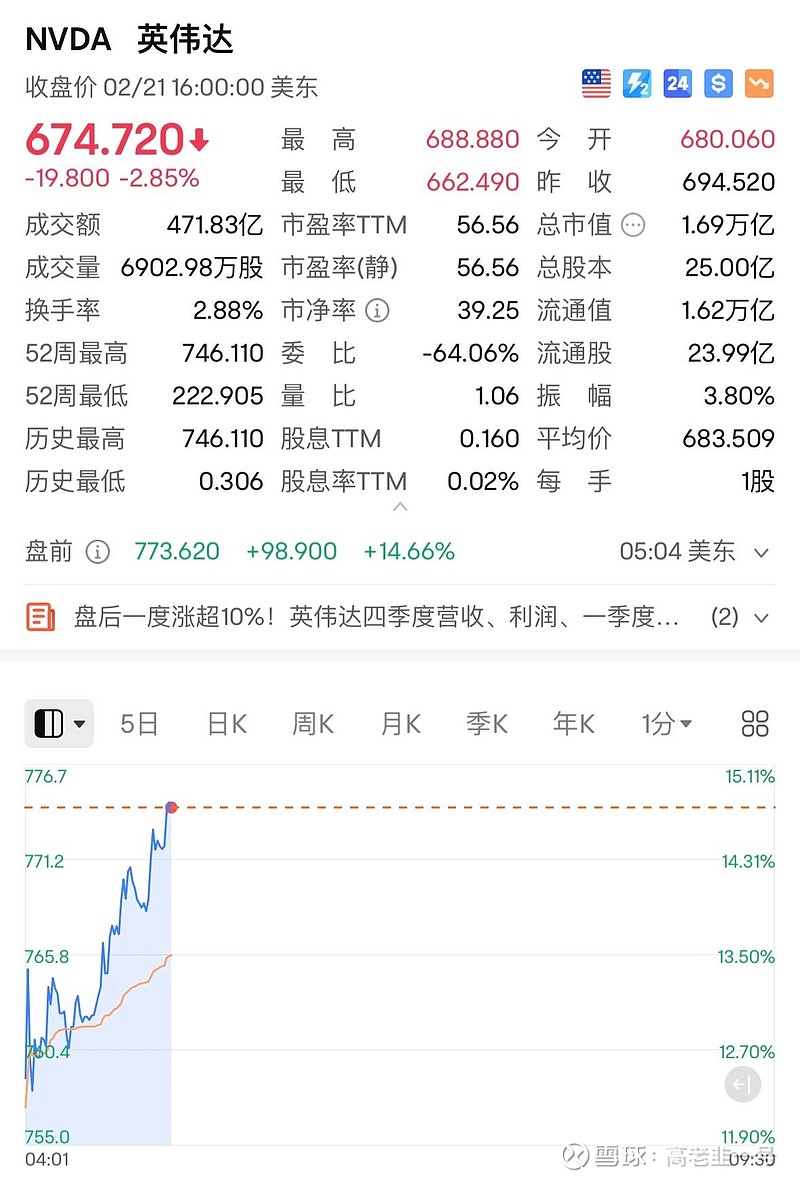Click the dollar sign currency icon
800x1181 pixels.
click(716, 84)
